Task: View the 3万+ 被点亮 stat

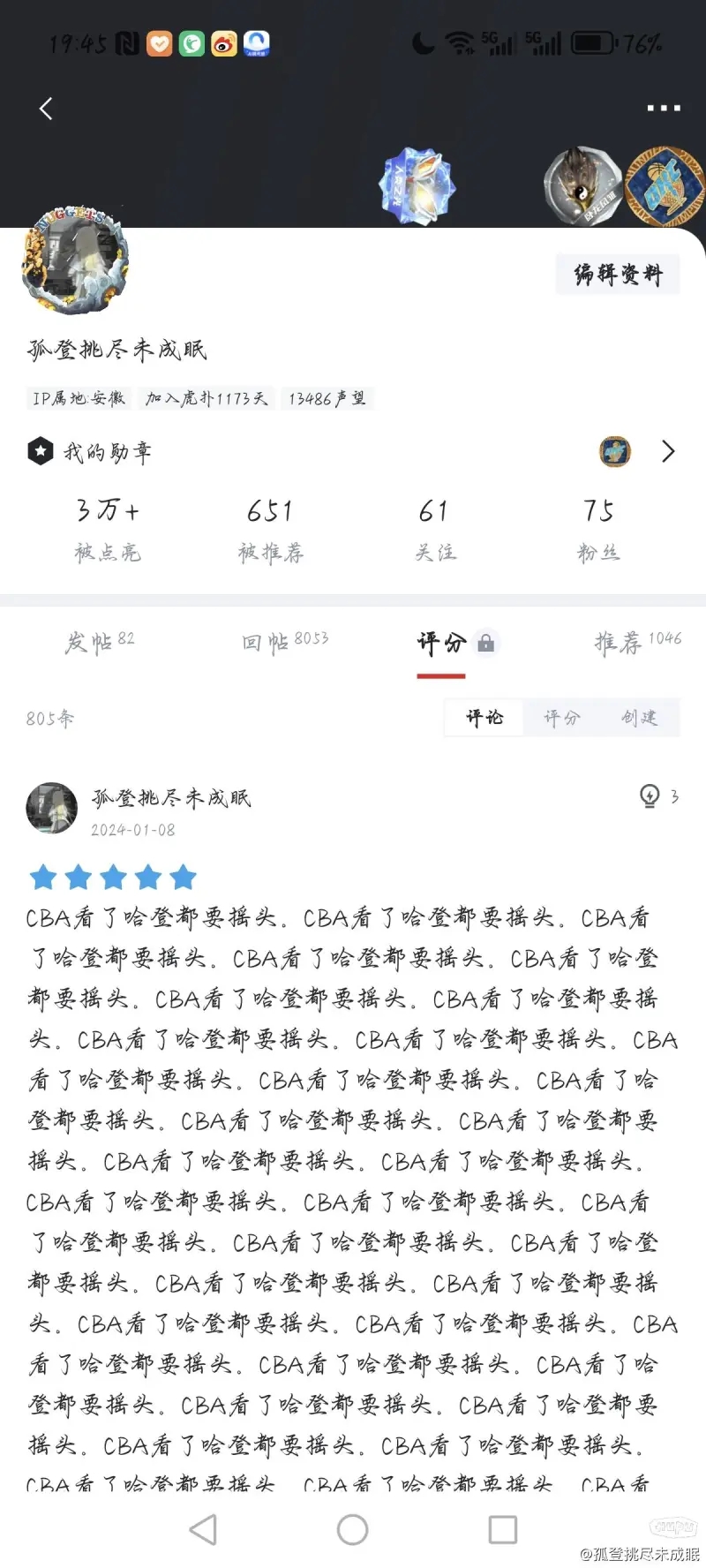Action: (107, 529)
